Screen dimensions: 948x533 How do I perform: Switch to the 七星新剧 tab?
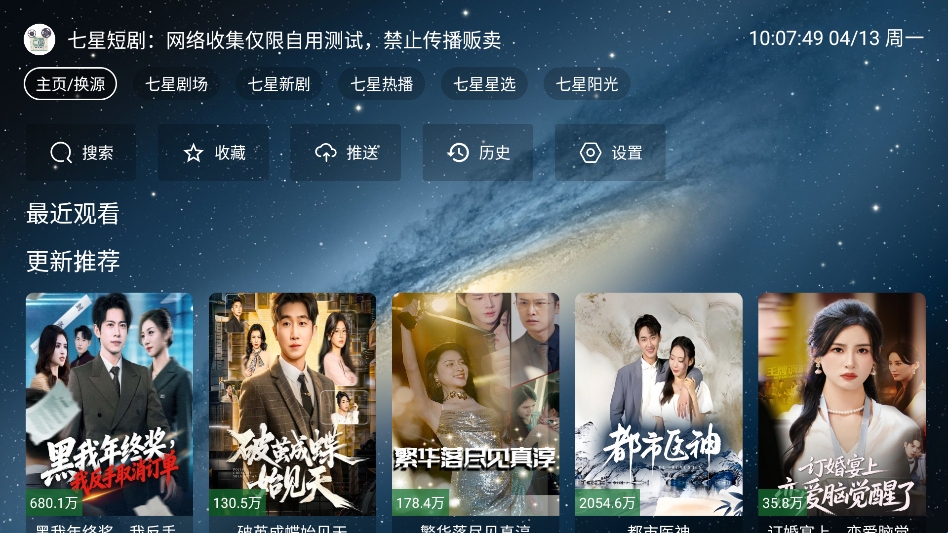coord(279,84)
